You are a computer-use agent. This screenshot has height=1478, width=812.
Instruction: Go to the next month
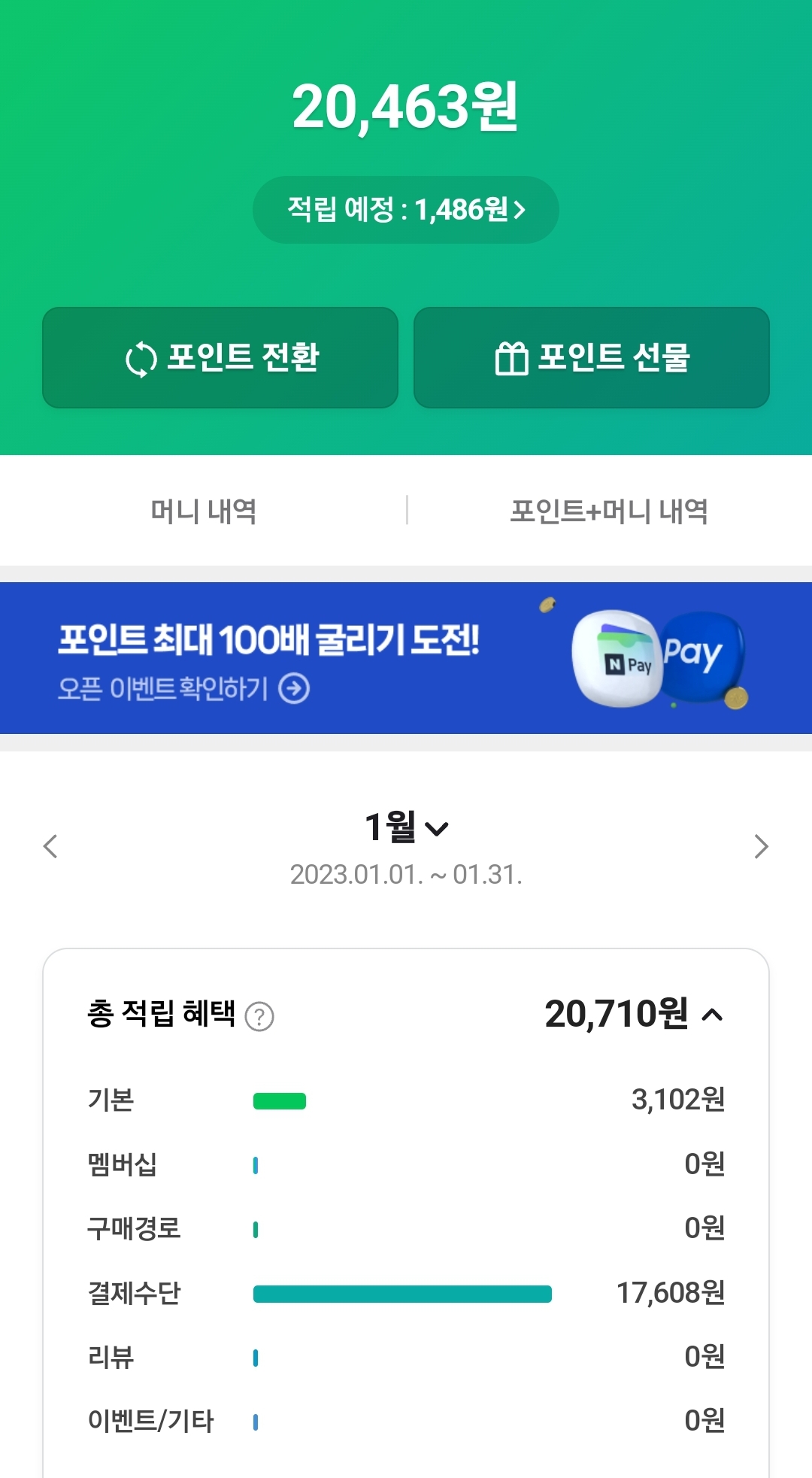click(761, 846)
